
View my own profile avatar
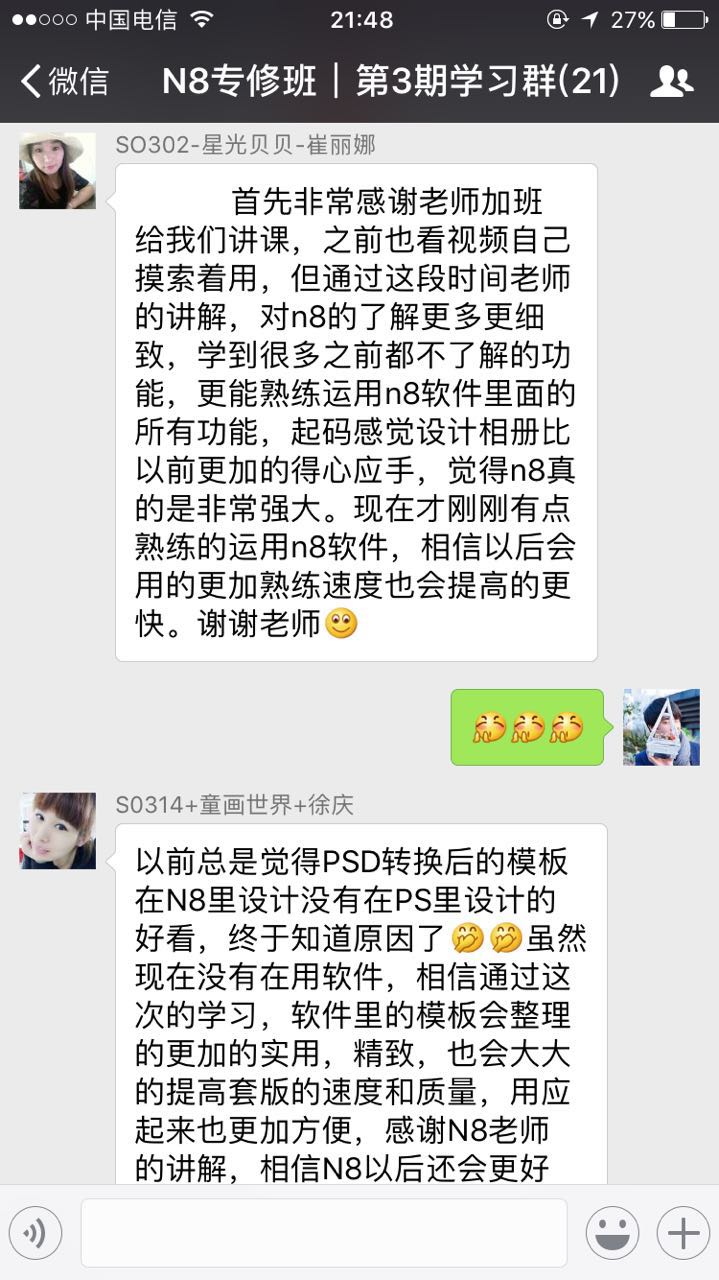click(x=661, y=727)
